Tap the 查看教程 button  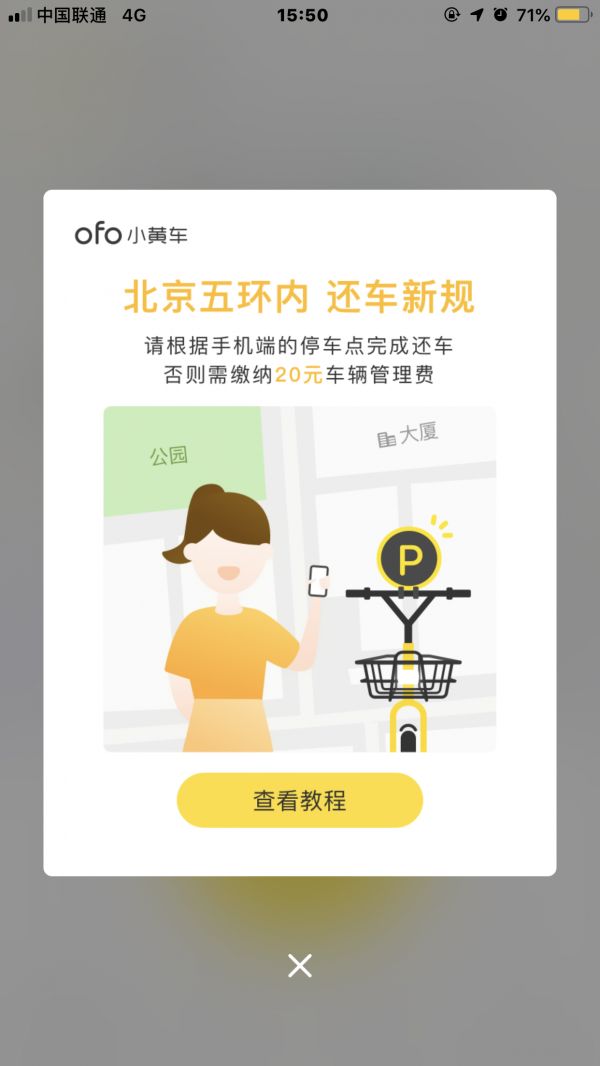click(300, 800)
